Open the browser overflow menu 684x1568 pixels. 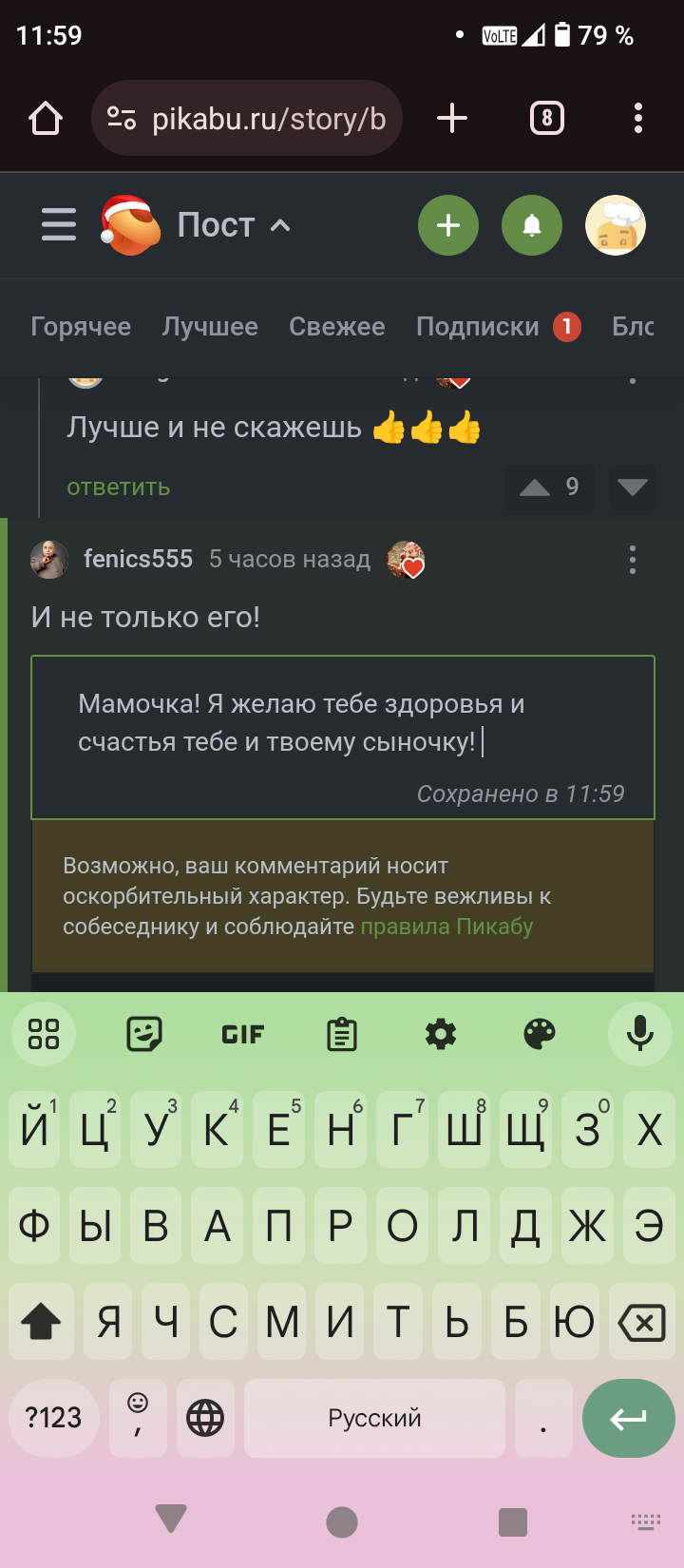(637, 119)
